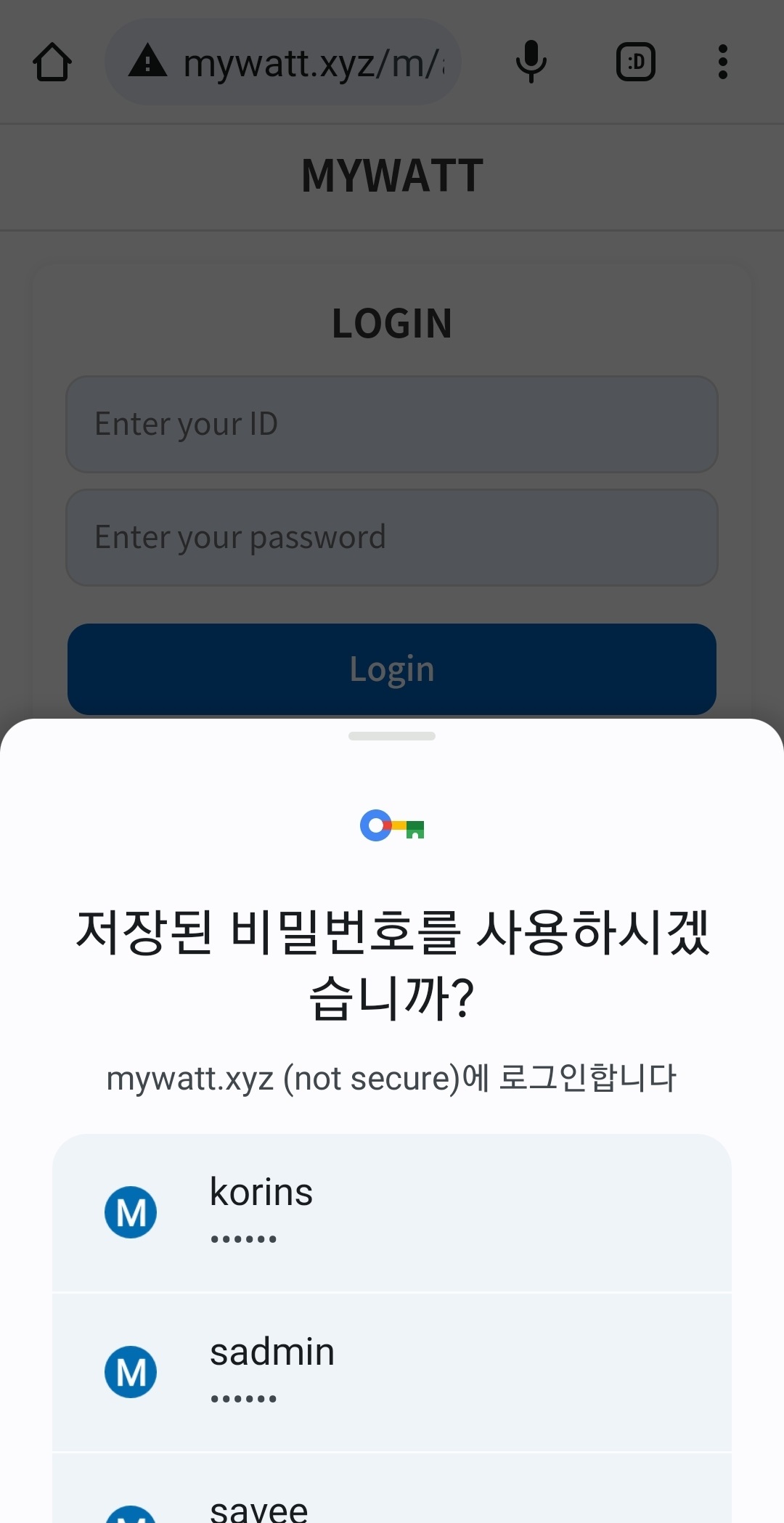
Task: Tap the blue Login button
Action: pos(392,669)
